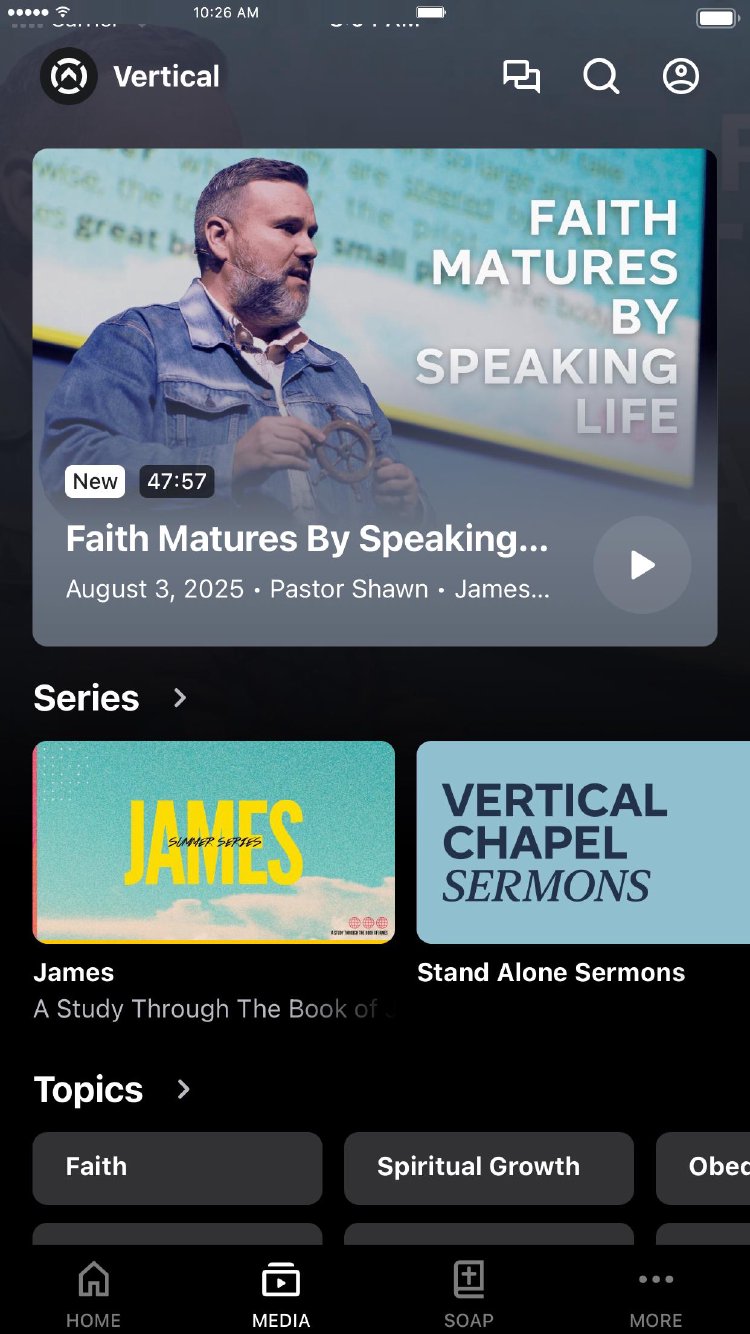Select the Spiritual Growth topic chip
750x1334 pixels.
click(x=488, y=1167)
